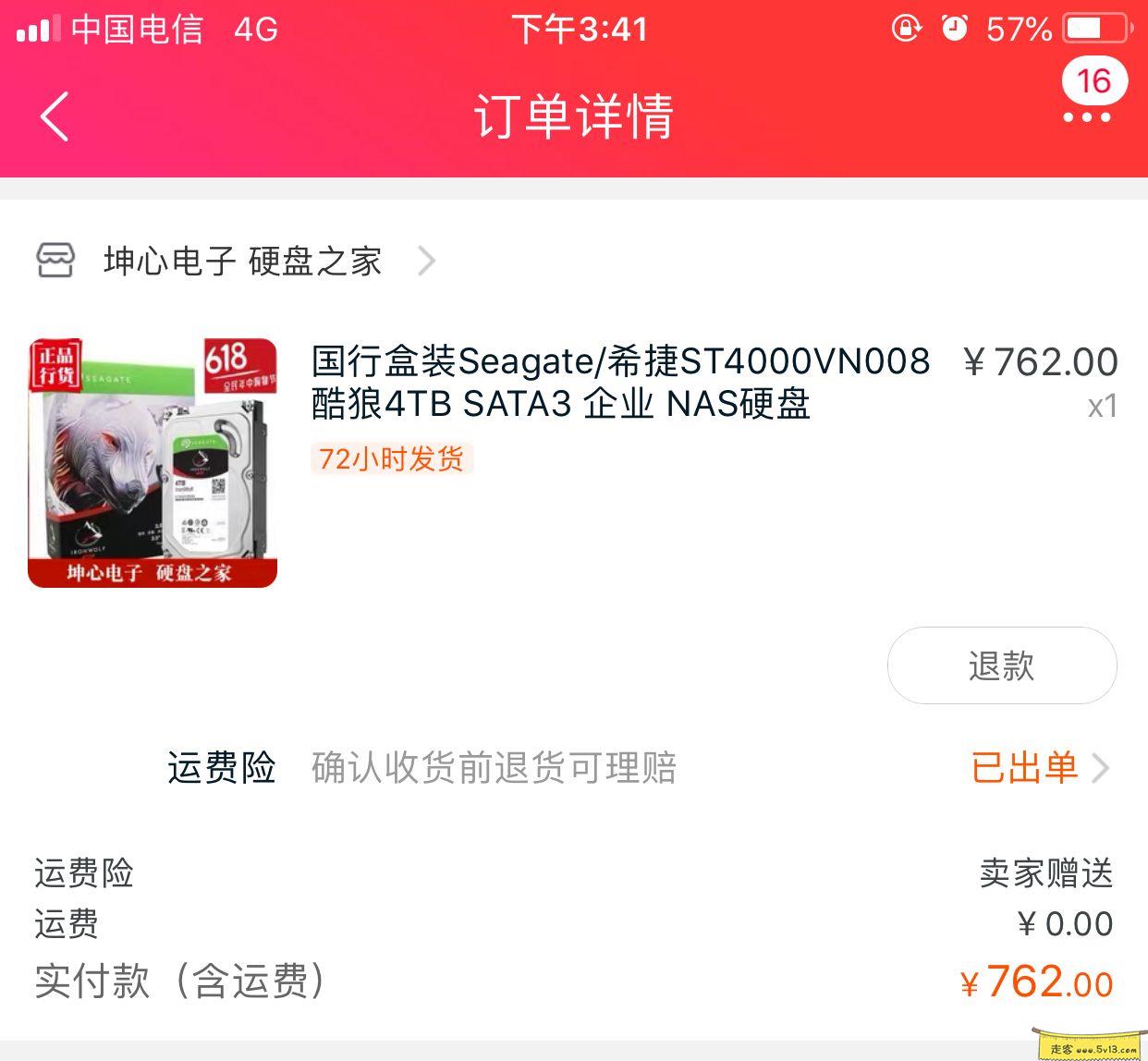This screenshot has height=1061, width=1148.
Task: Open the ST4000VN008 product title
Action: click(619, 382)
